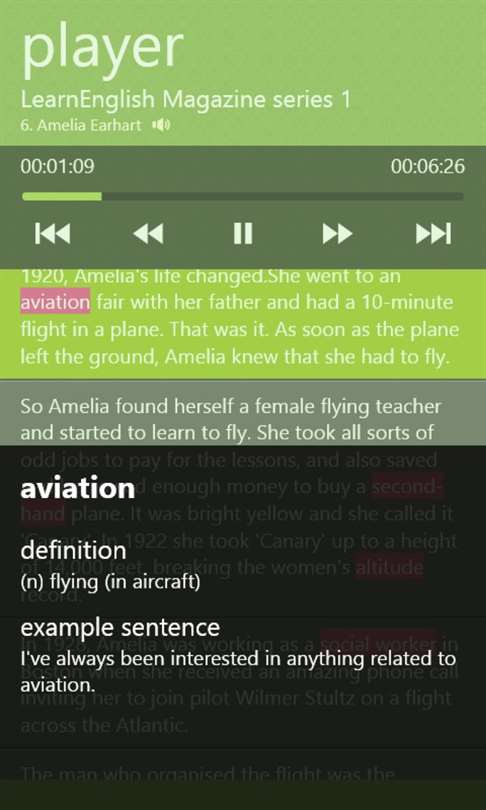Skip to the next track

click(x=433, y=233)
